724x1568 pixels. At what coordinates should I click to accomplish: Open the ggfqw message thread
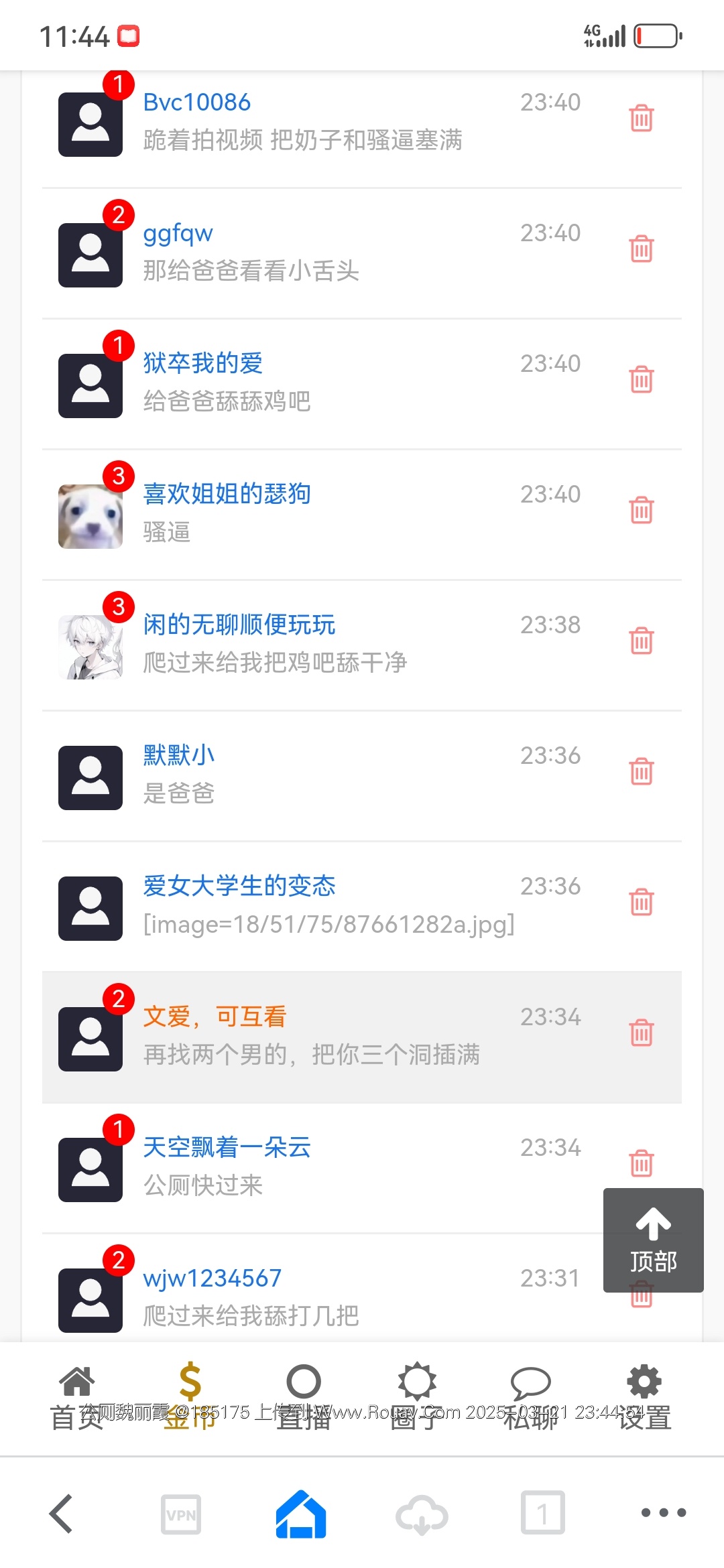coord(302,253)
